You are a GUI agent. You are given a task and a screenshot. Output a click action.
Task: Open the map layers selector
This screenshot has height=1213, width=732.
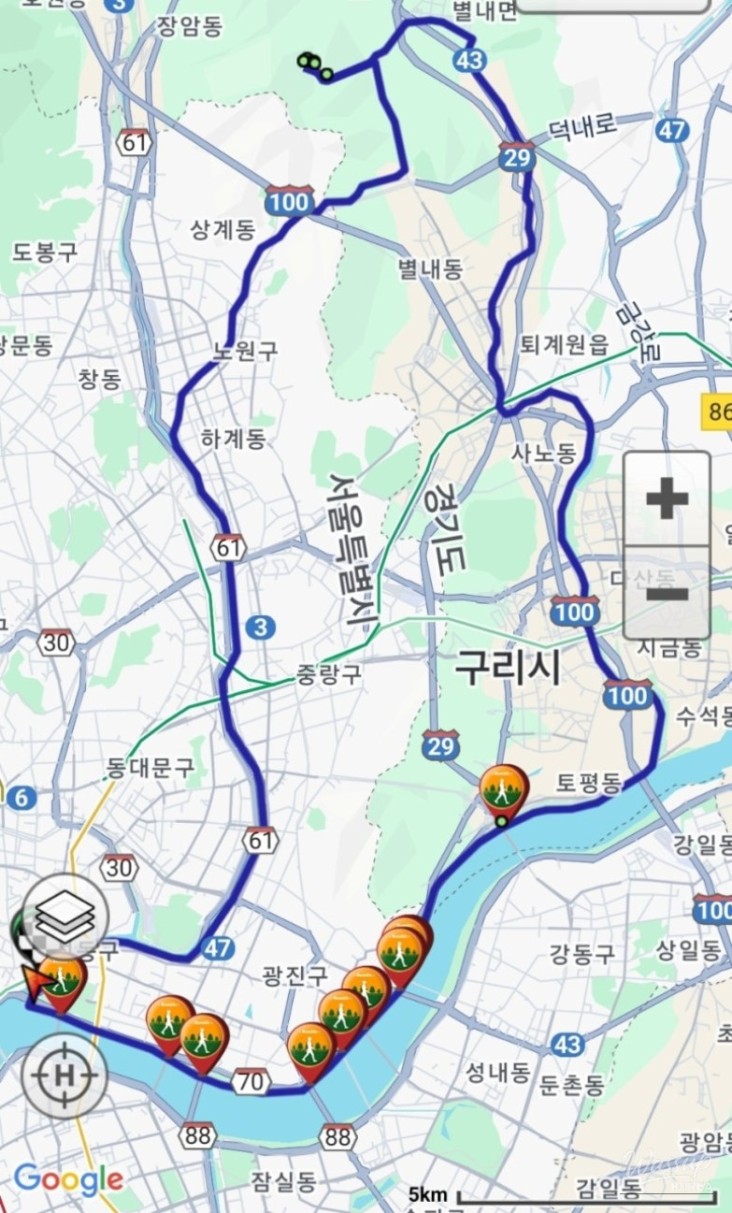(65, 915)
